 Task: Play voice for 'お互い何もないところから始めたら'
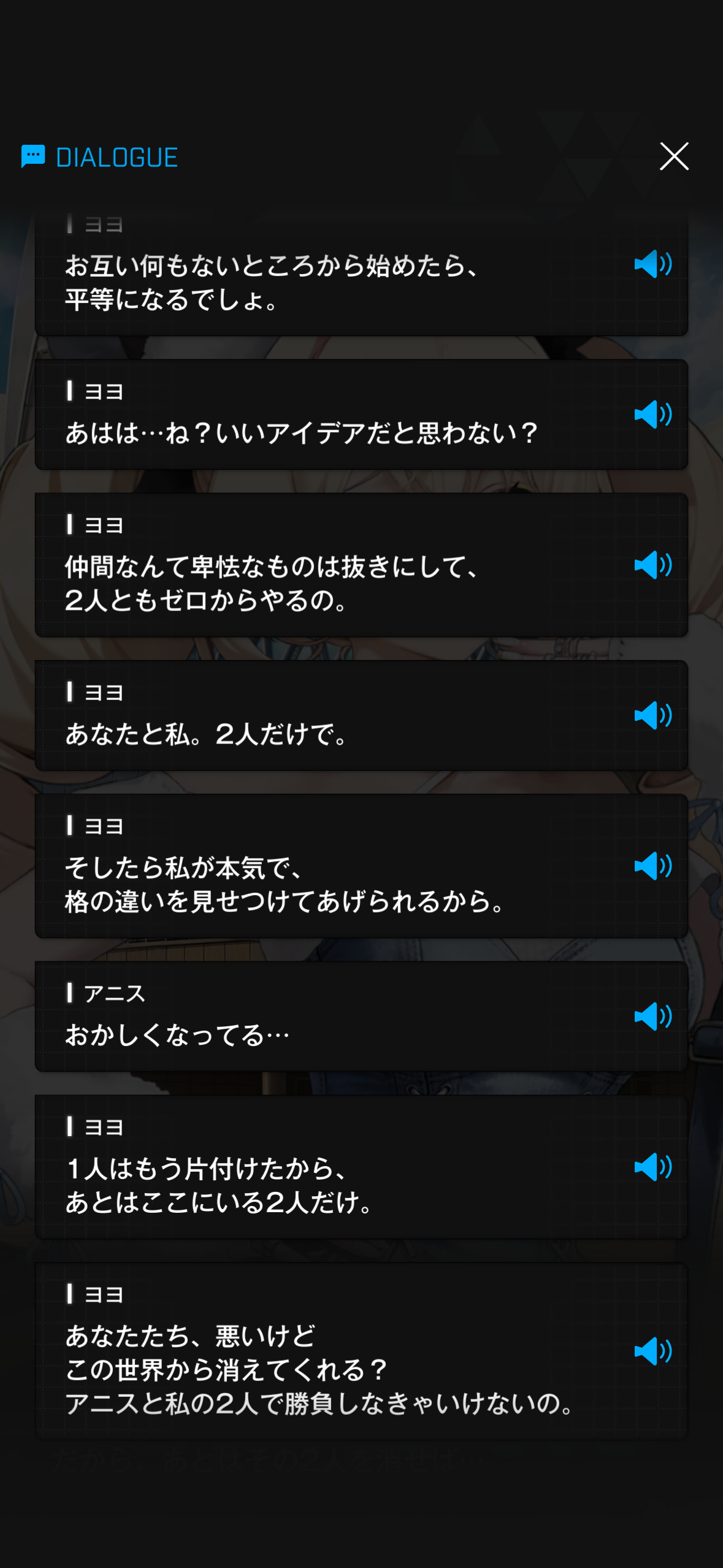pos(652,264)
